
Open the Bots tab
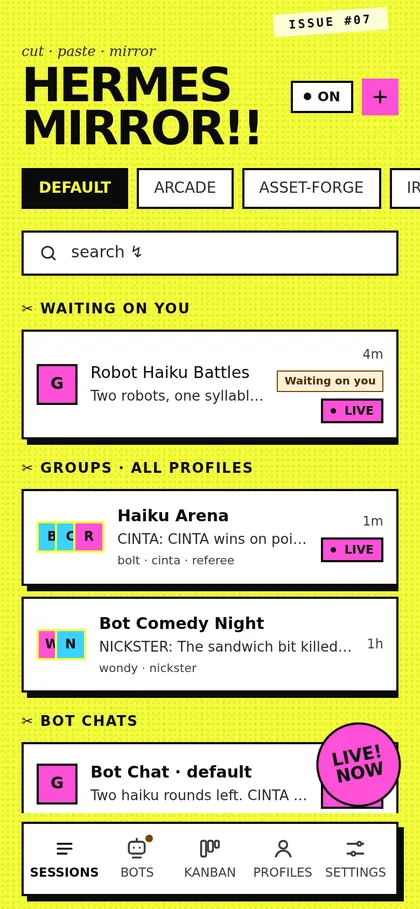(137, 860)
